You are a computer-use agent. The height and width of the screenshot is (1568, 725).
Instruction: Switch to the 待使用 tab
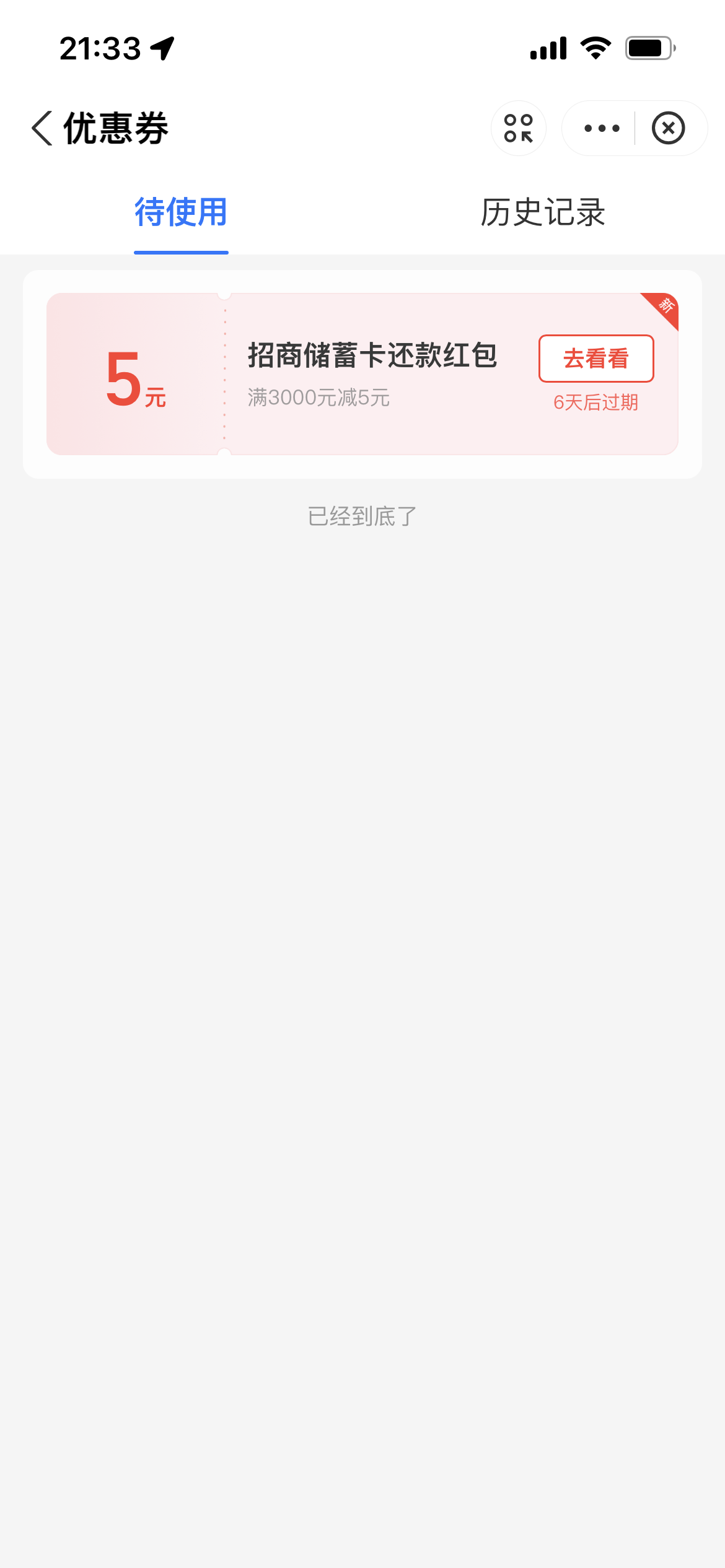pos(181,212)
